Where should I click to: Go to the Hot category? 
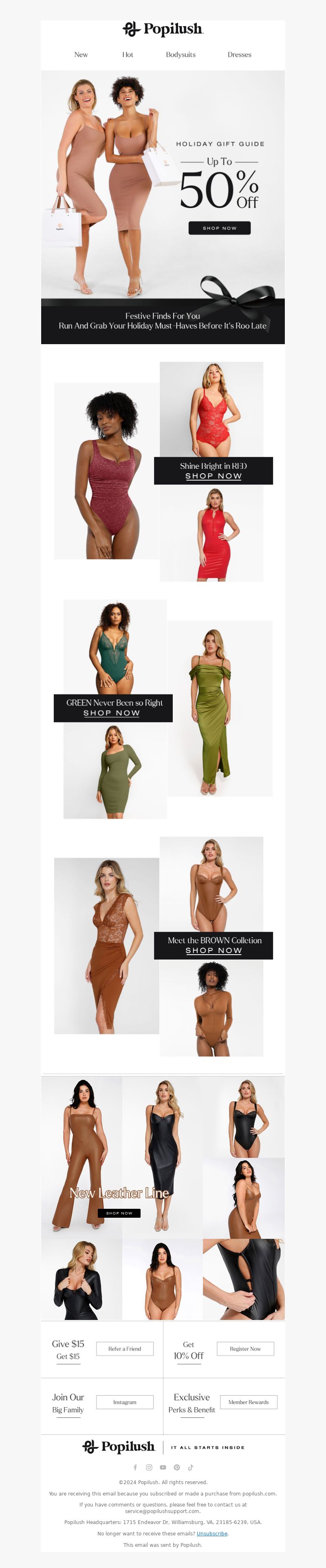pyautogui.click(x=128, y=55)
